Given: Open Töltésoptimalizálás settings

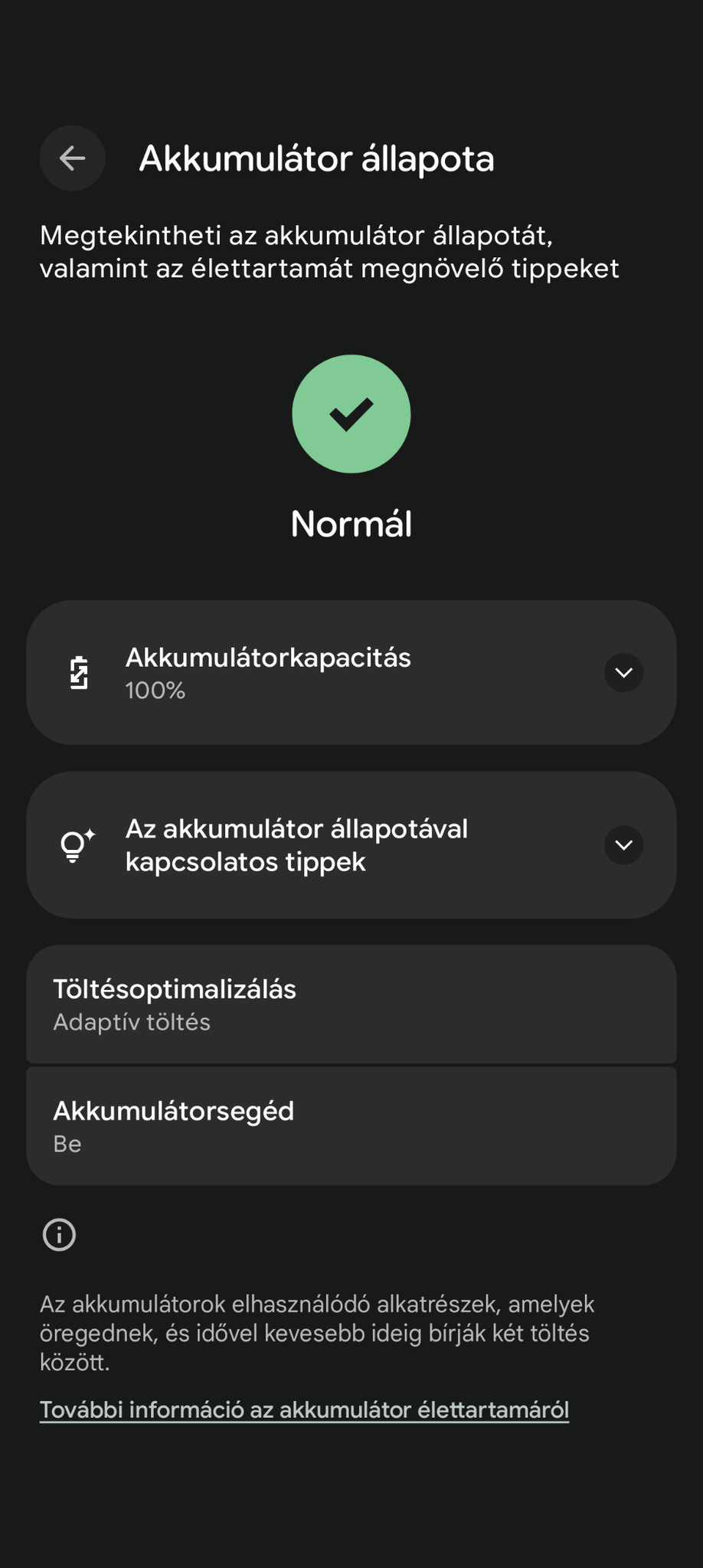Looking at the screenshot, I should pyautogui.click(x=351, y=1004).
